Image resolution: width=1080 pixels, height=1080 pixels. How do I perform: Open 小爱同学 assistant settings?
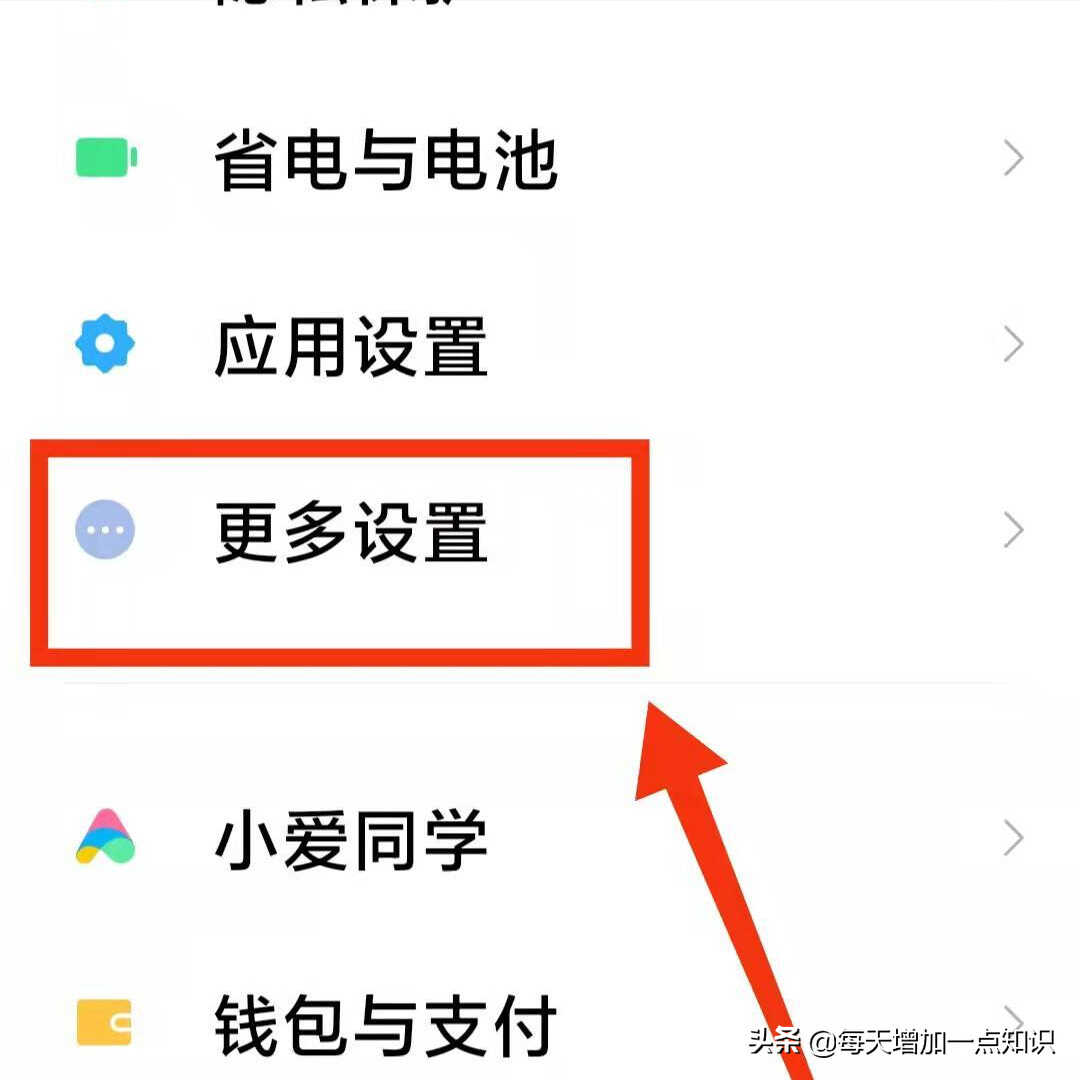point(351,840)
